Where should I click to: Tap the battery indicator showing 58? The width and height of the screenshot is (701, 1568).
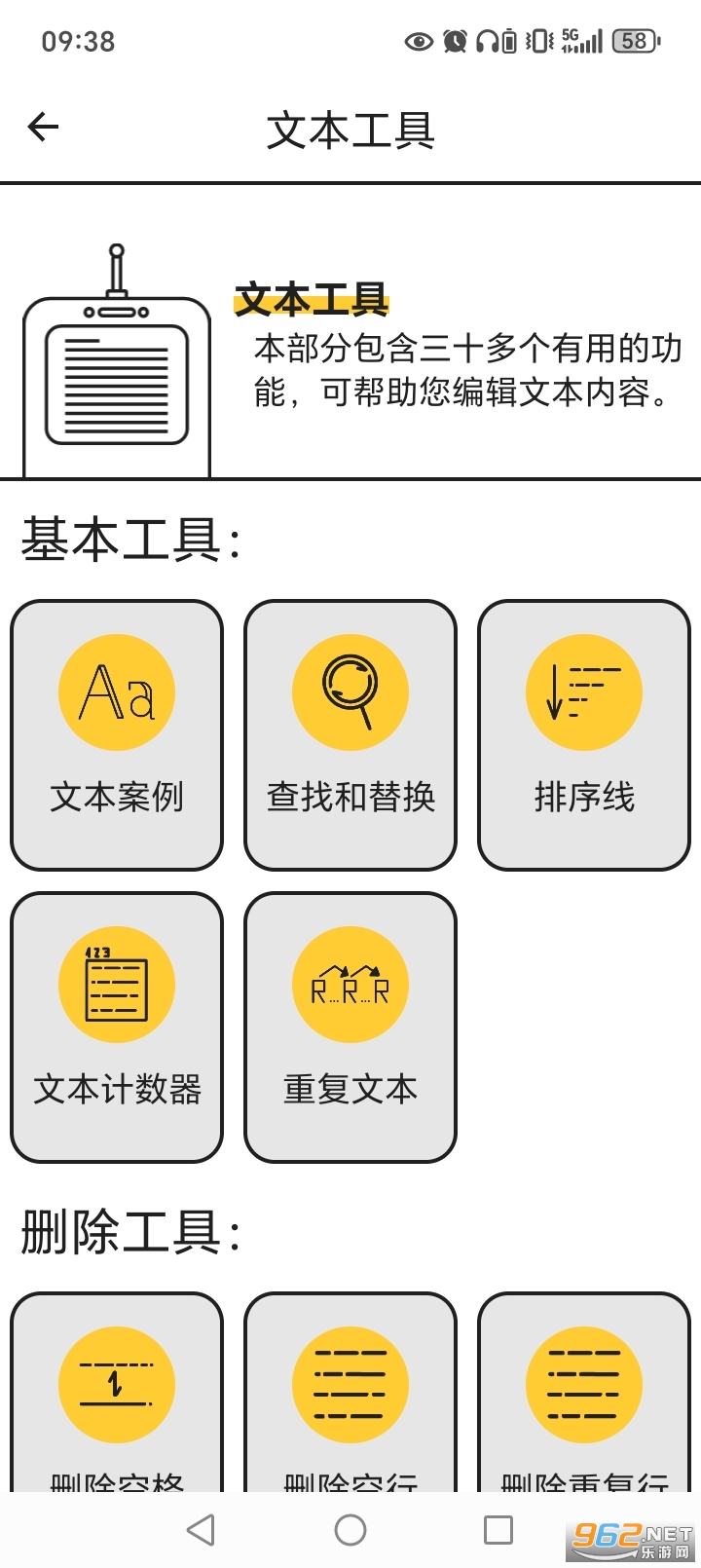(634, 40)
